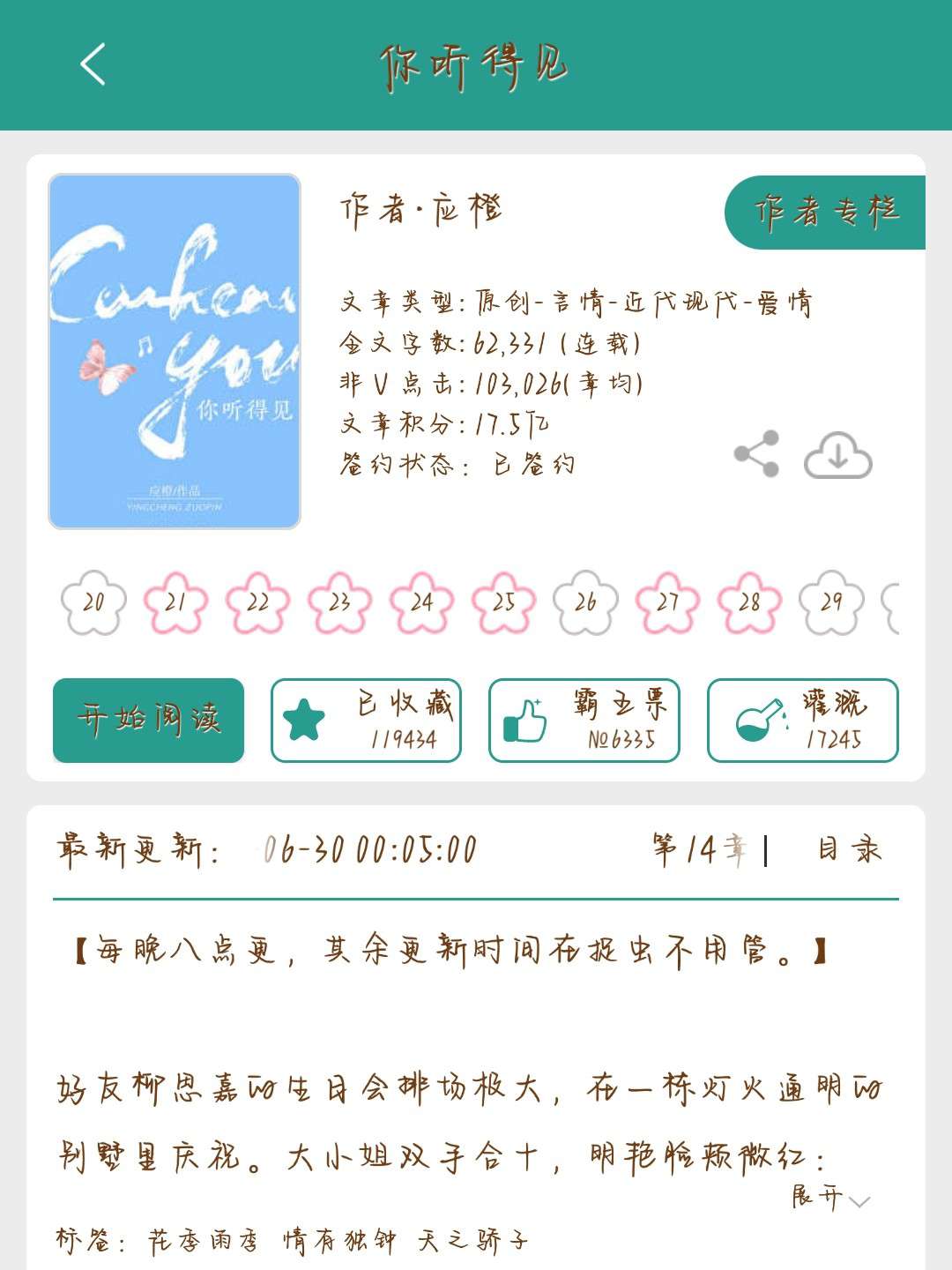
Task: Expand the synopsis with 展开
Action: pyautogui.click(x=829, y=1197)
